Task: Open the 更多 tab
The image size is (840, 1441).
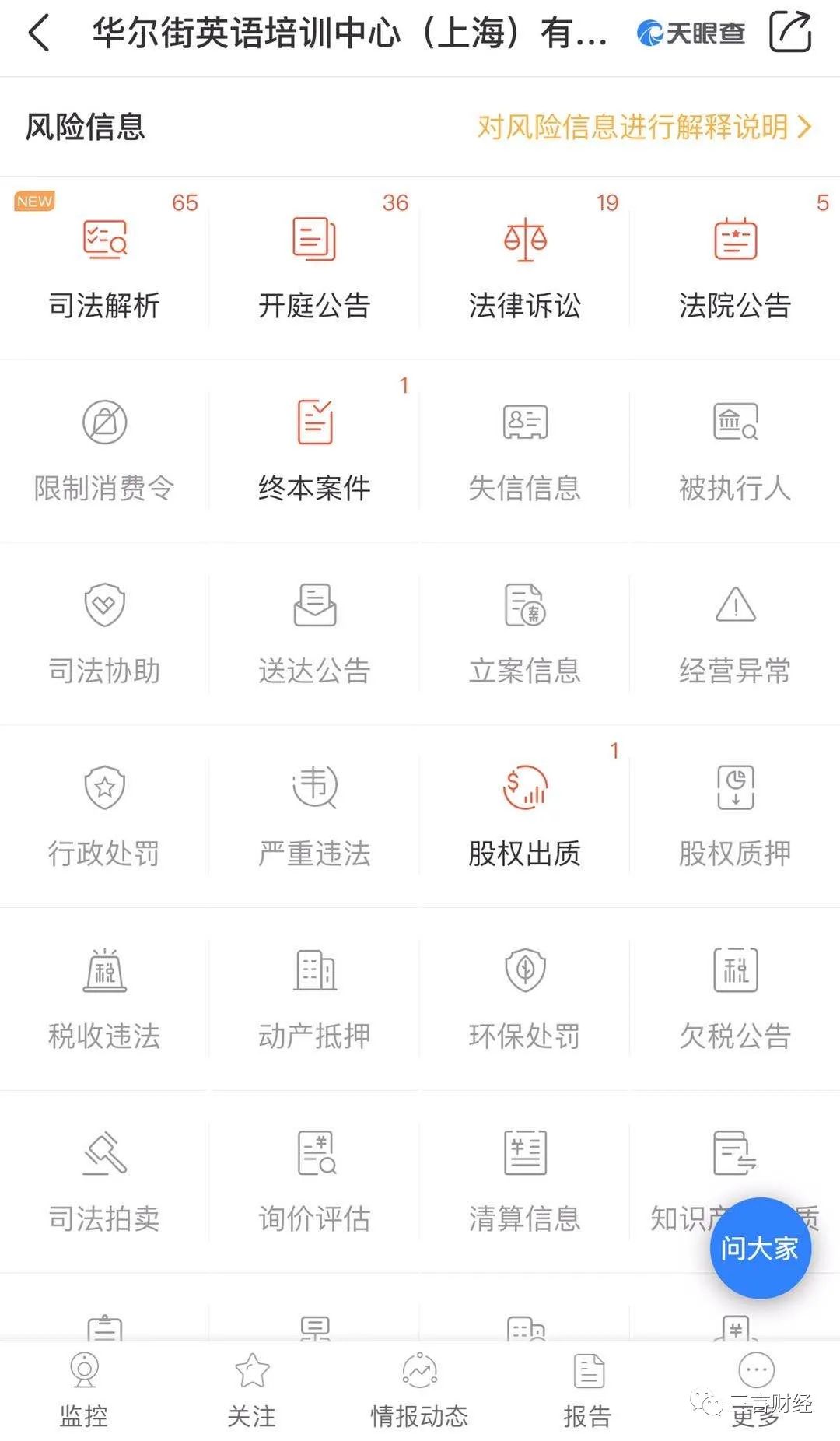Action: click(755, 1390)
